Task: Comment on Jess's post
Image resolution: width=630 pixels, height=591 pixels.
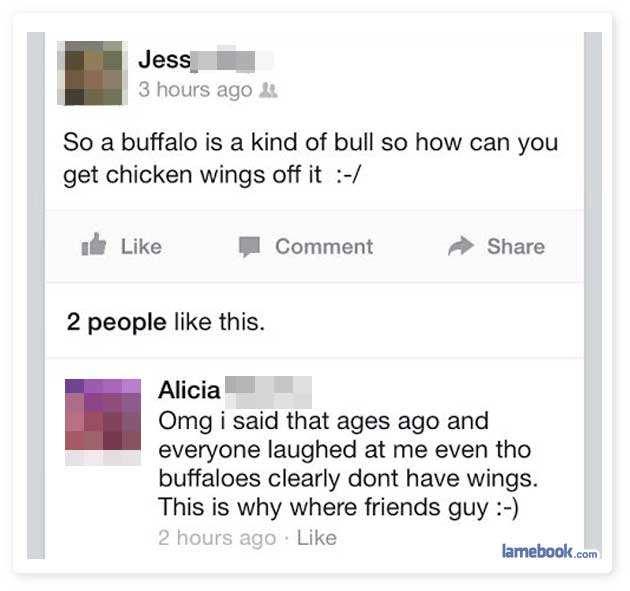Action: pos(305,246)
